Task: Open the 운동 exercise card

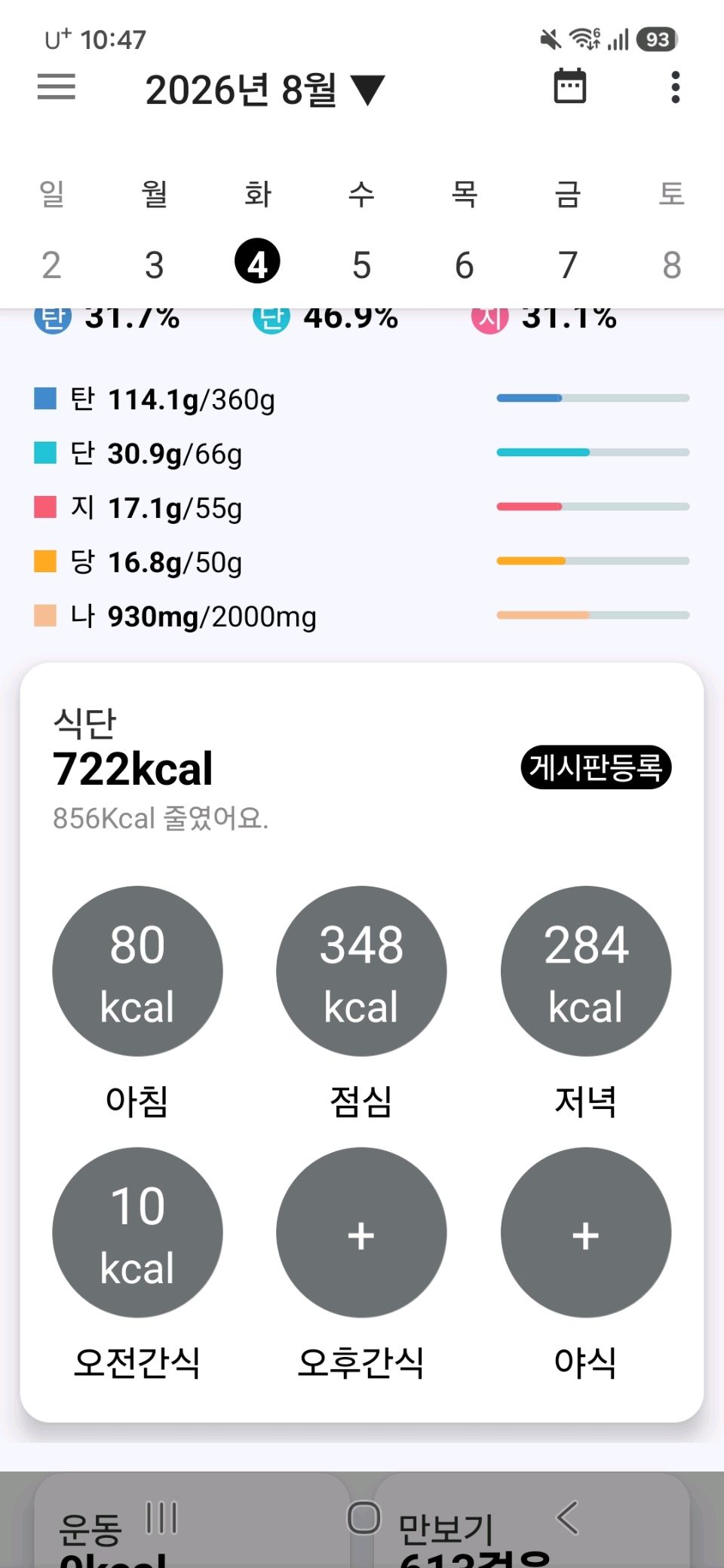Action: pyautogui.click(x=192, y=1521)
